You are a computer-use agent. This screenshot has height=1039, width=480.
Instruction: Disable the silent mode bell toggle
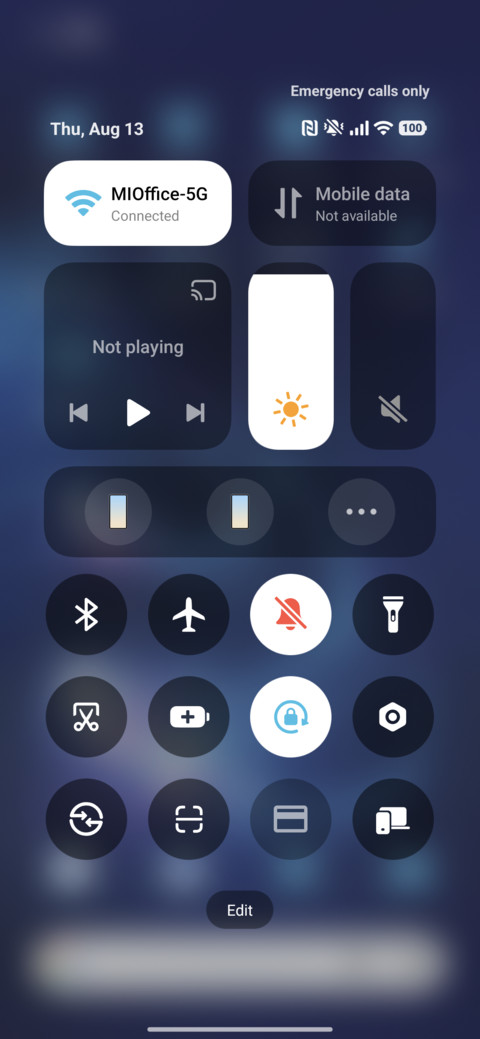291,614
